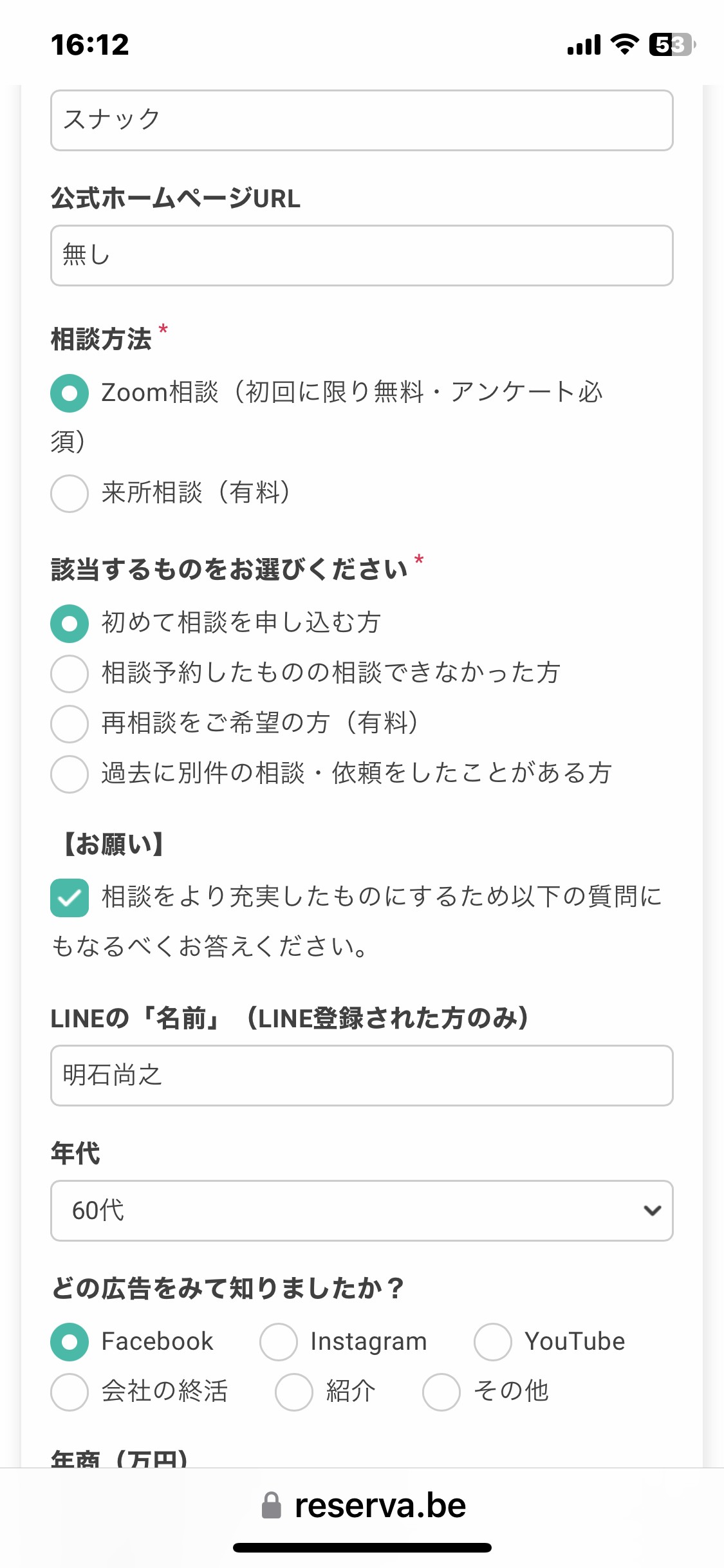Select 紹介 radio option
724x1568 pixels.
click(294, 1392)
